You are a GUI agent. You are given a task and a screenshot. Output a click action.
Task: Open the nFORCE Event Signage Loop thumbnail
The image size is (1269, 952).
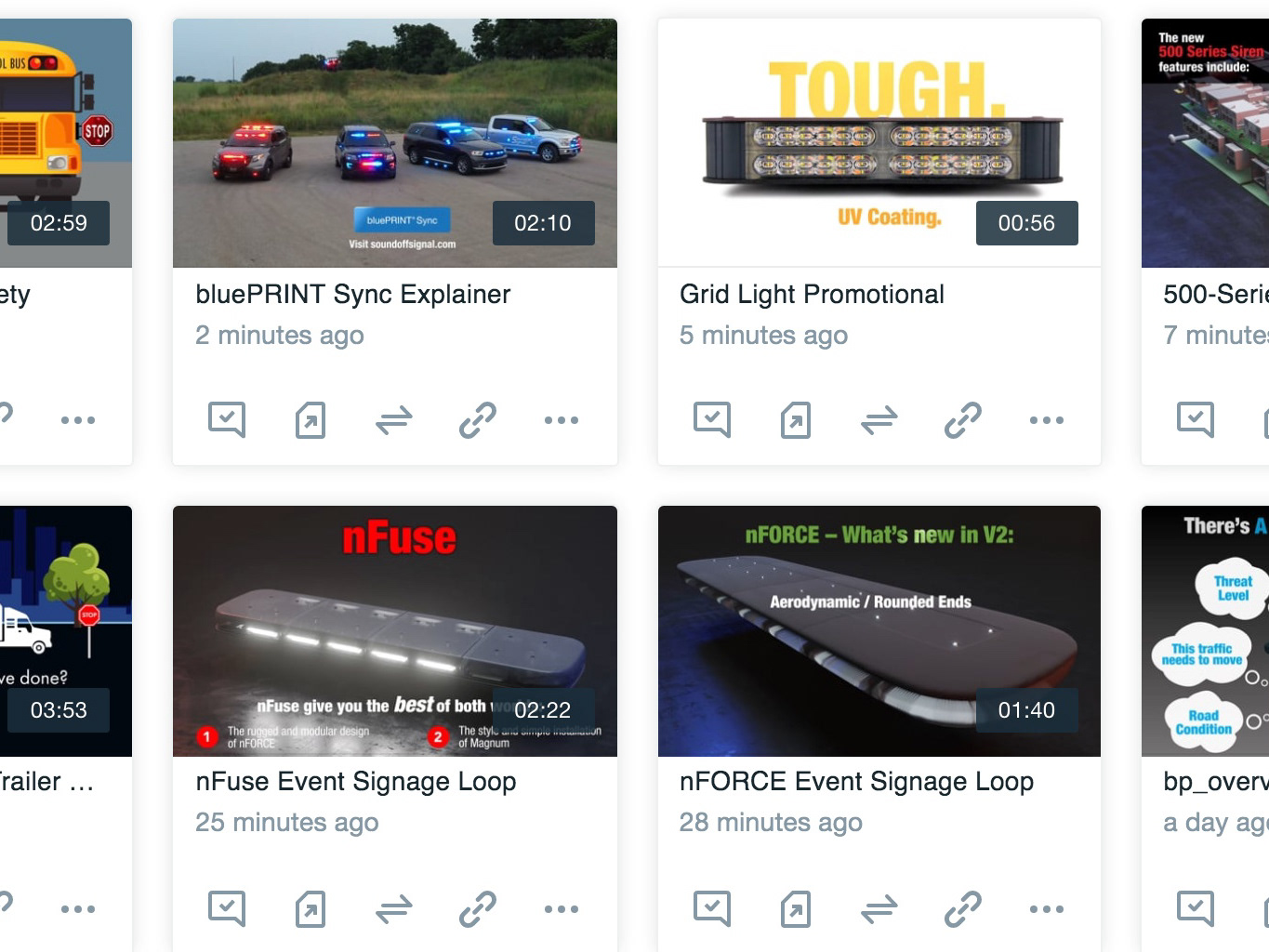pos(879,630)
